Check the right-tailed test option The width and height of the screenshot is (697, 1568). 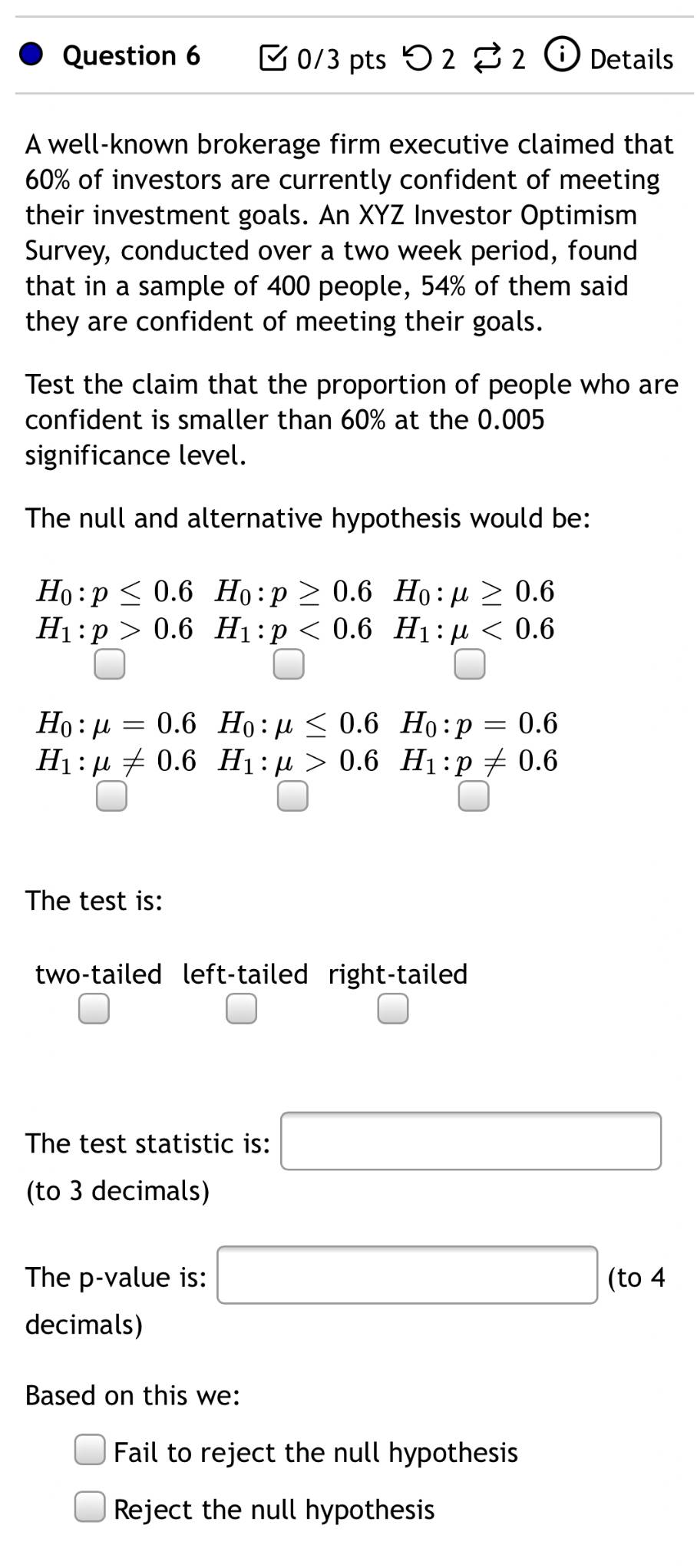click(x=393, y=1009)
